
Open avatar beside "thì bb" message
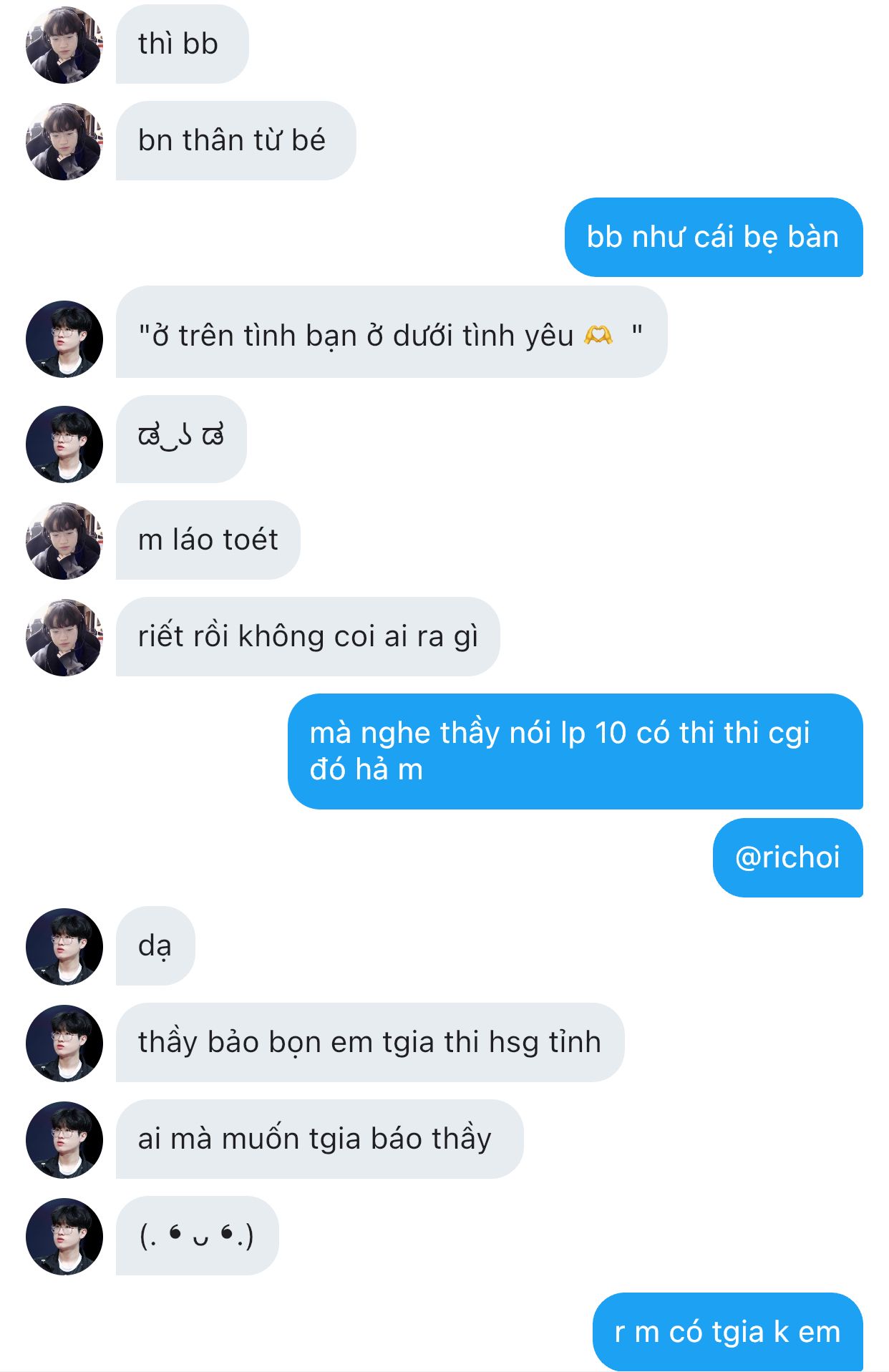coord(64,45)
